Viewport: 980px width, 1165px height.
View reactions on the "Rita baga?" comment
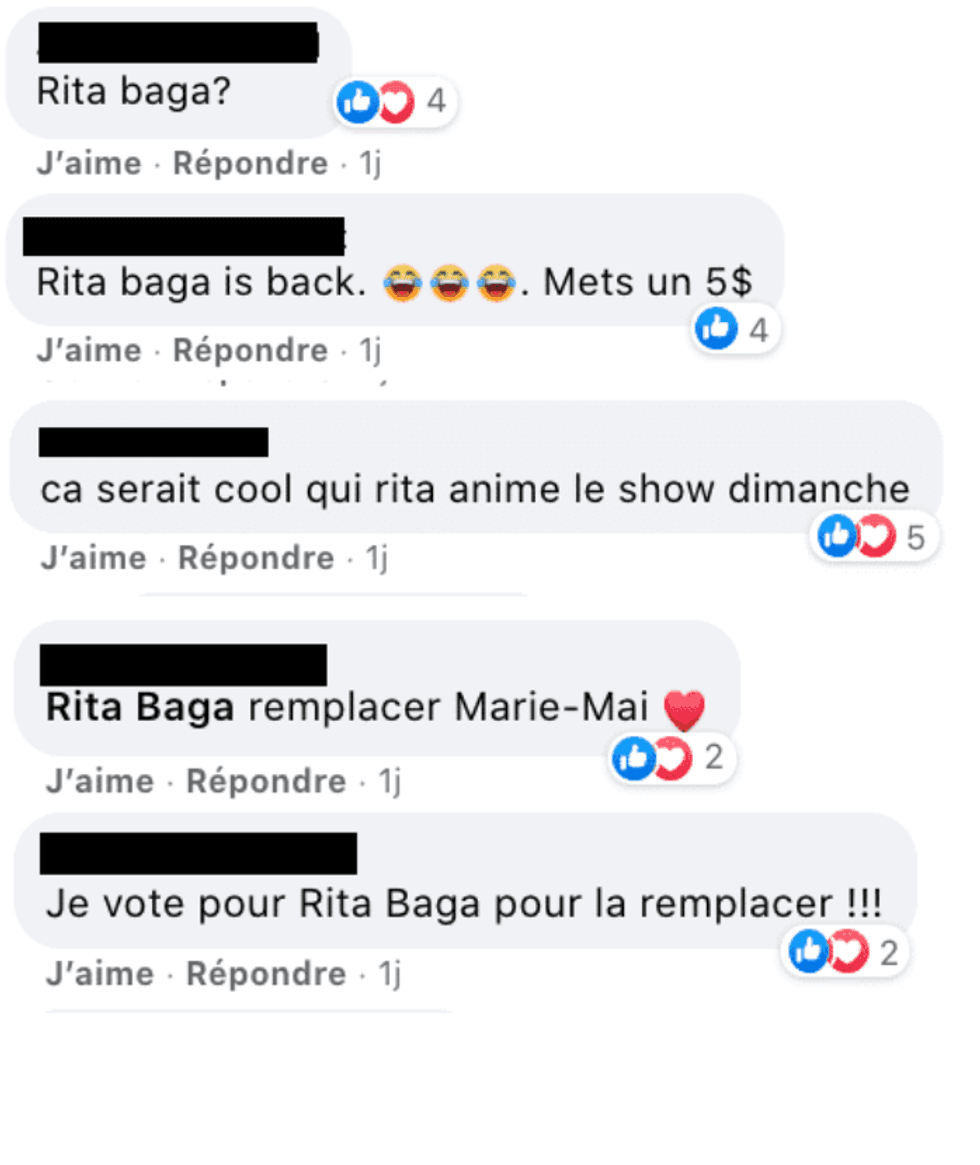pos(395,102)
